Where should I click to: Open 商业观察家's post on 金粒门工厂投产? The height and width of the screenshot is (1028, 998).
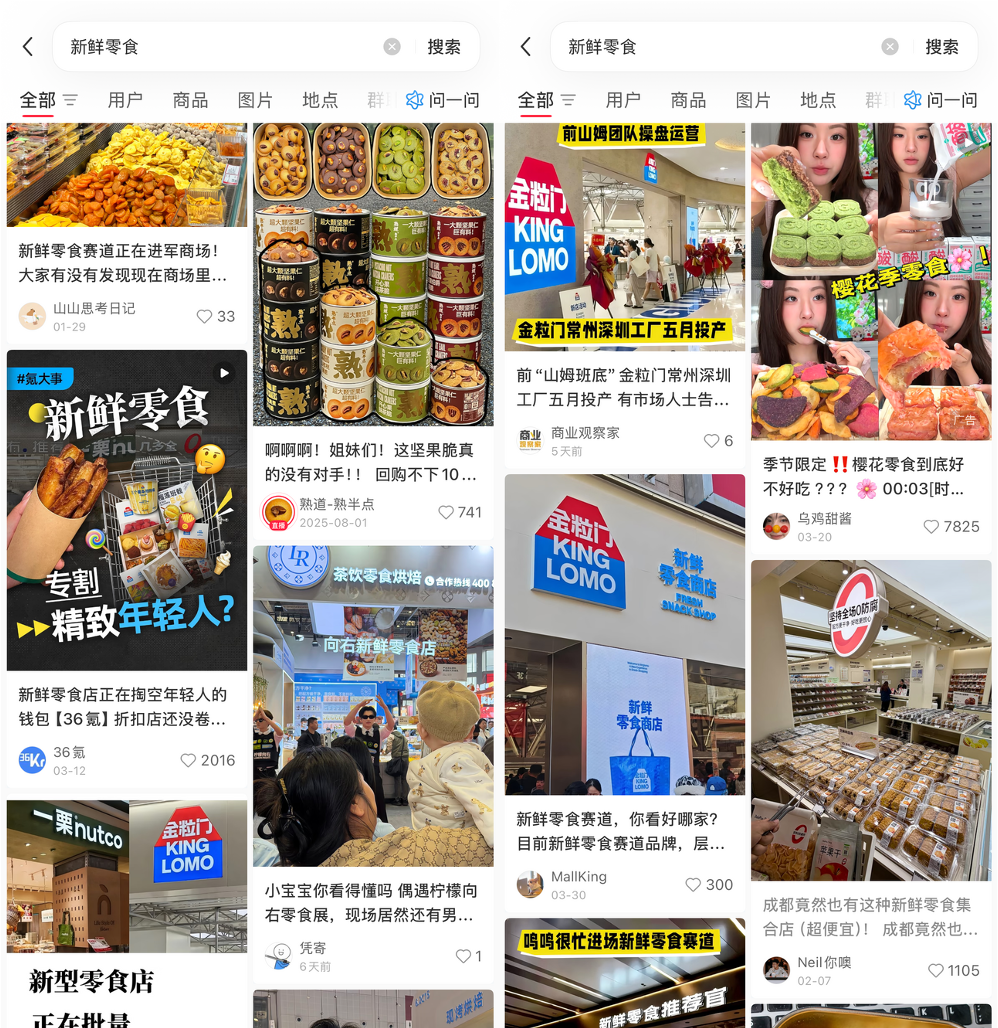[x=624, y=237]
